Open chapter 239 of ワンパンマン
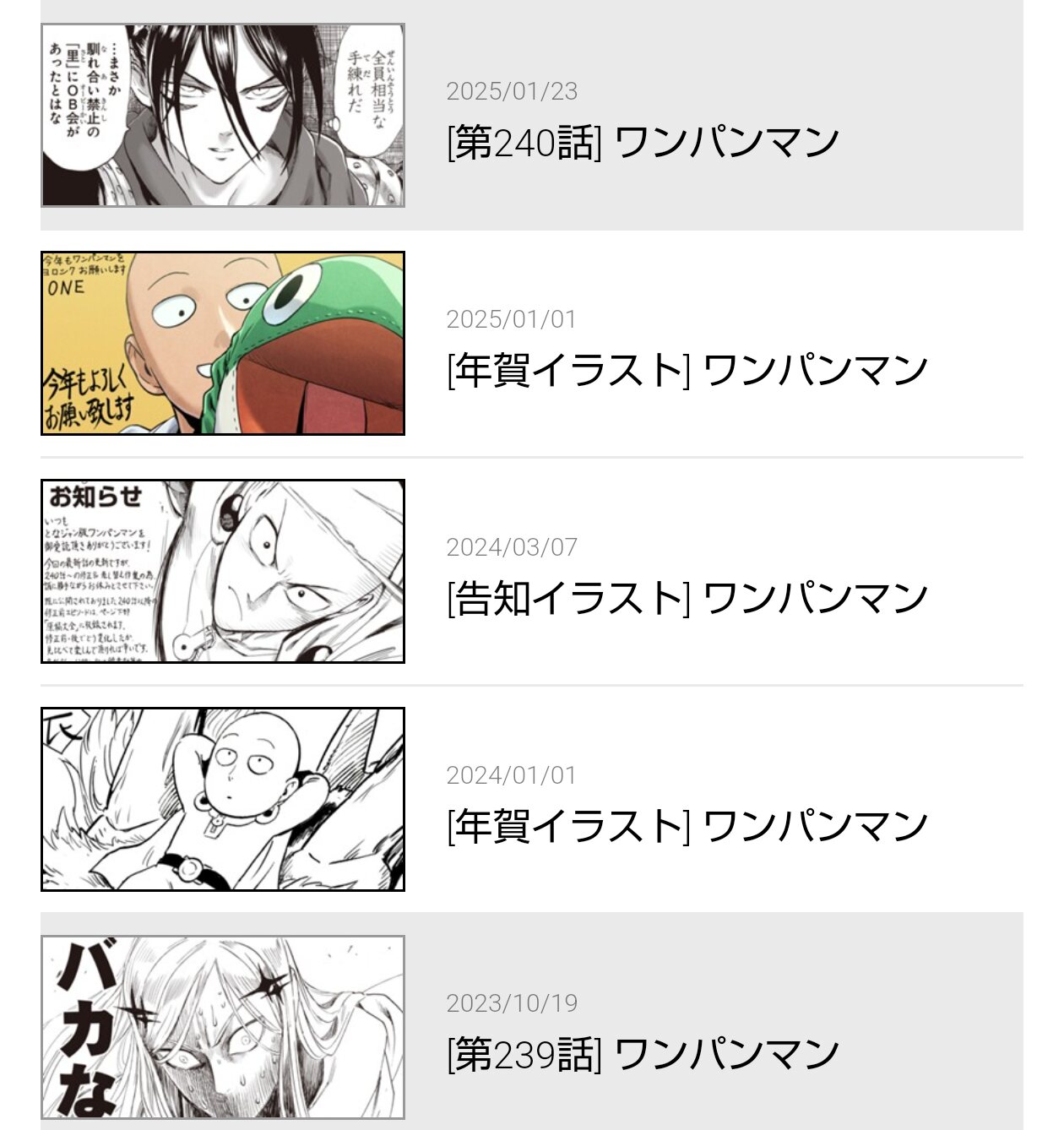 [x=642, y=1054]
